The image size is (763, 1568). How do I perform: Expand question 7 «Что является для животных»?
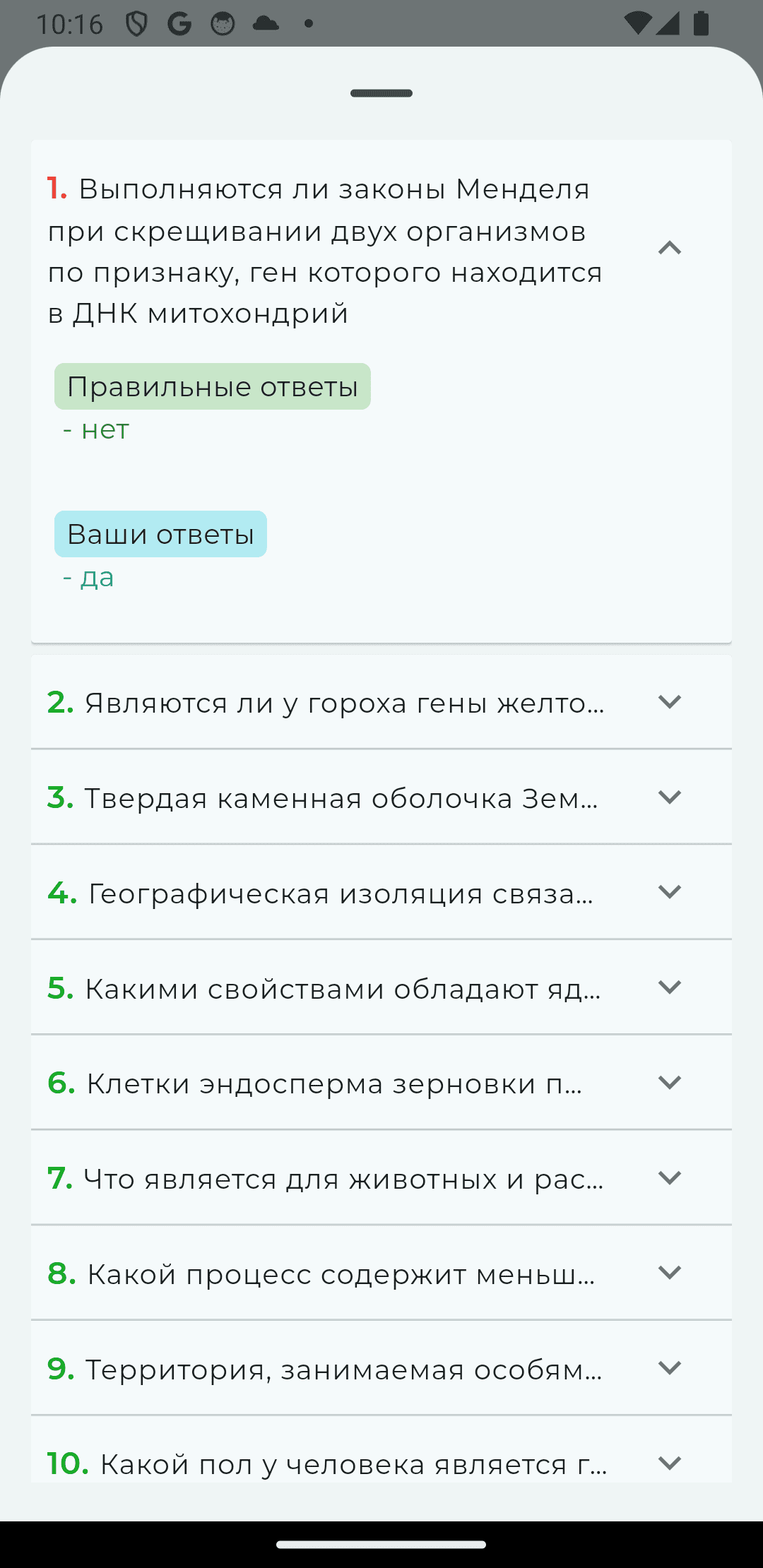coord(669,1178)
